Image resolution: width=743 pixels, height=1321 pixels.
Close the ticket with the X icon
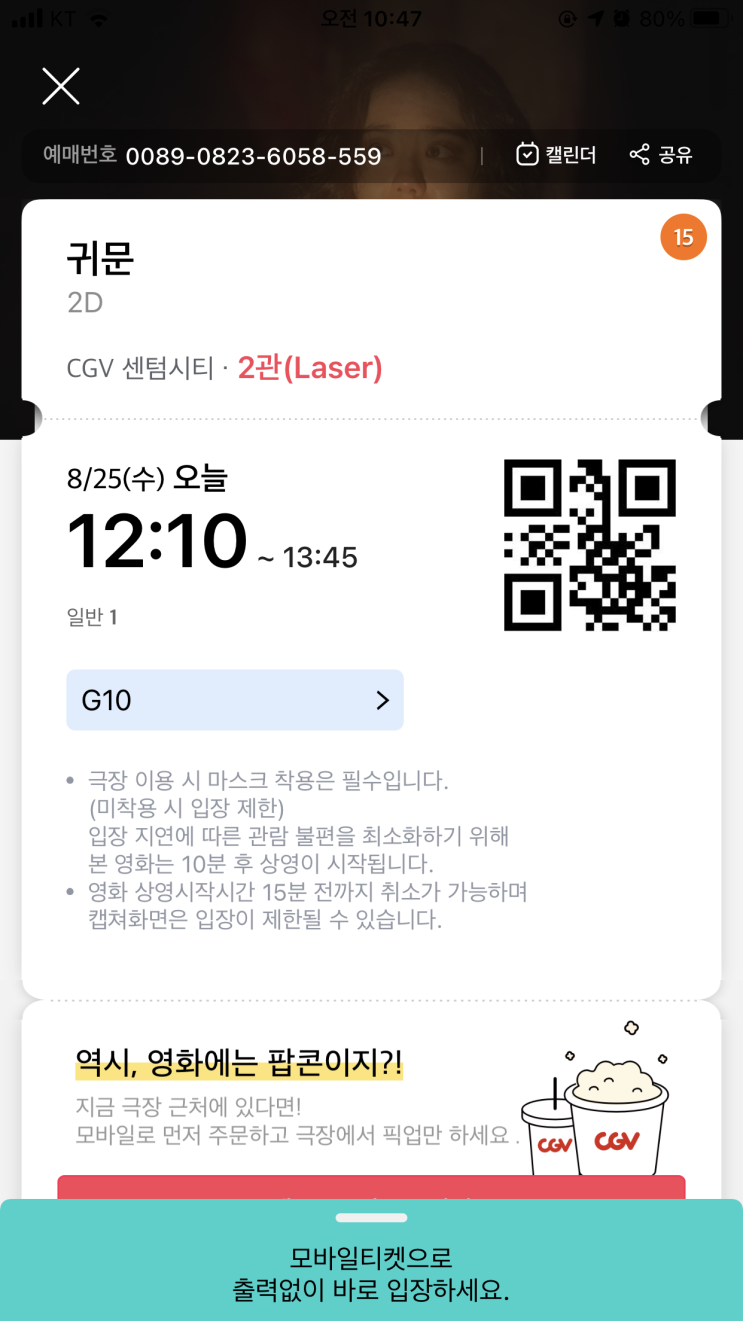click(60, 86)
